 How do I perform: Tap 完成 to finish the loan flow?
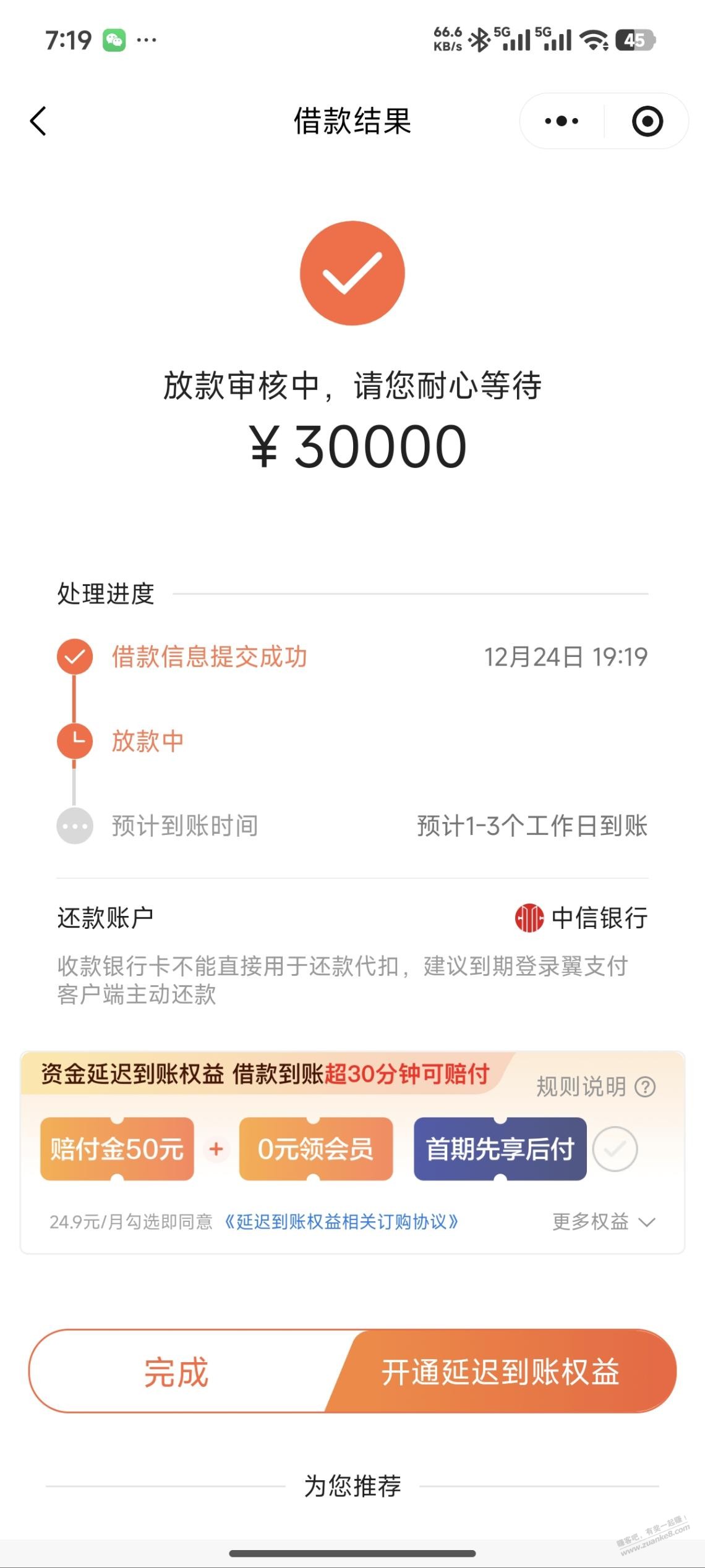click(x=177, y=1372)
